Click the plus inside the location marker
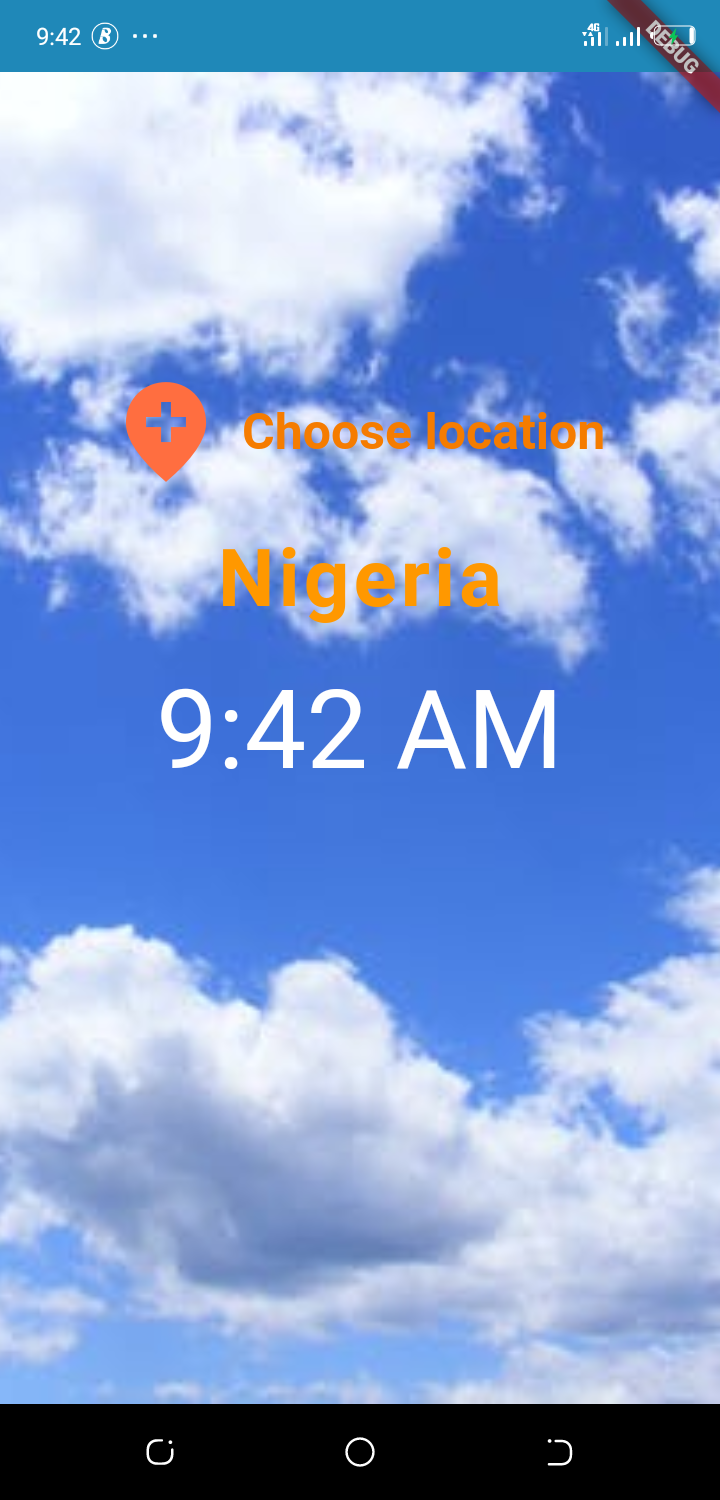Screen dimensions: 720x1500 [x=166, y=422]
